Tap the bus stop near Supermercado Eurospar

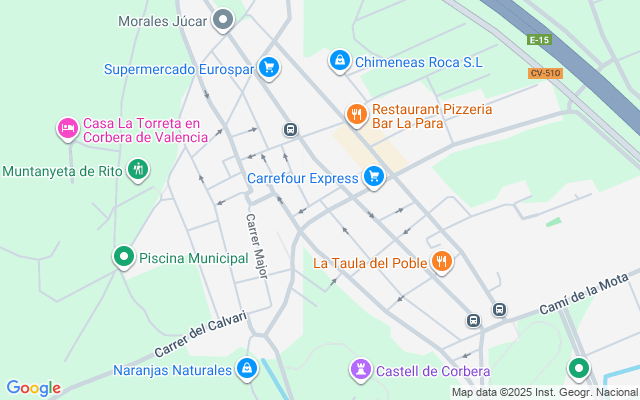[x=290, y=129]
